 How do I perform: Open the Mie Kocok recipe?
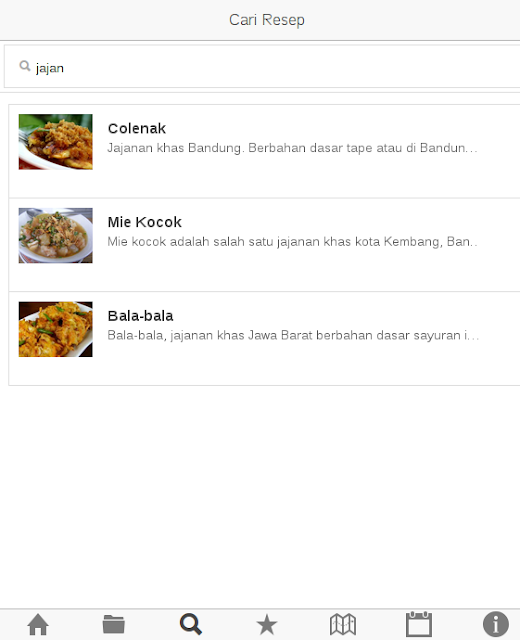(264, 245)
